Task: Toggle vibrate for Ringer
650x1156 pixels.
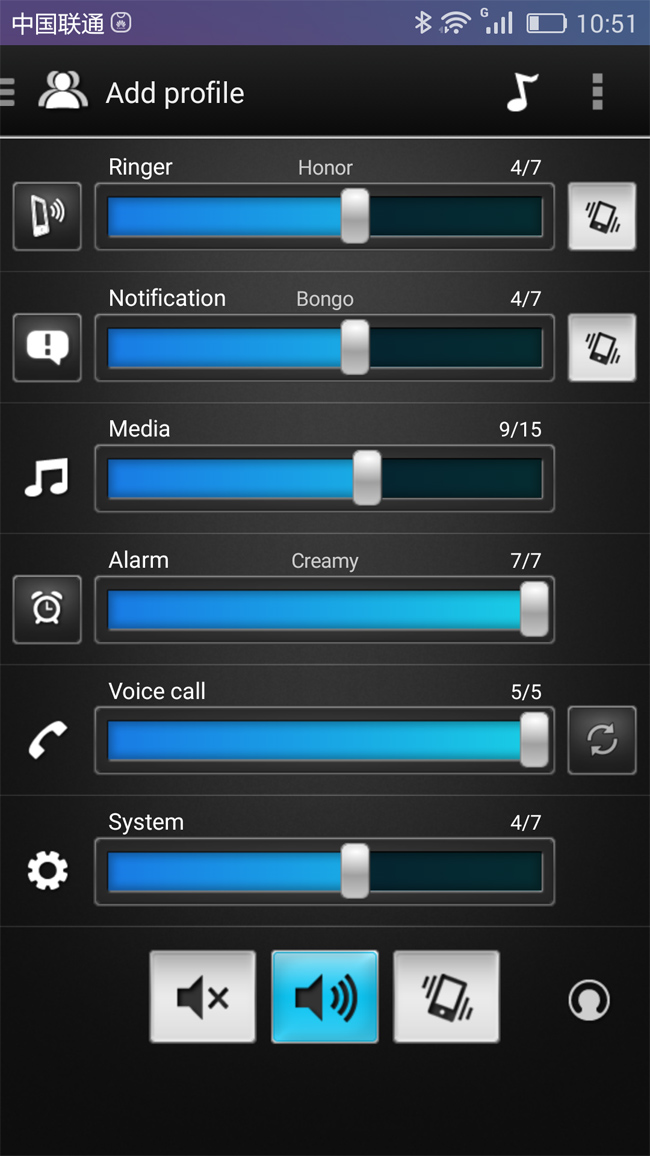Action: pos(602,216)
